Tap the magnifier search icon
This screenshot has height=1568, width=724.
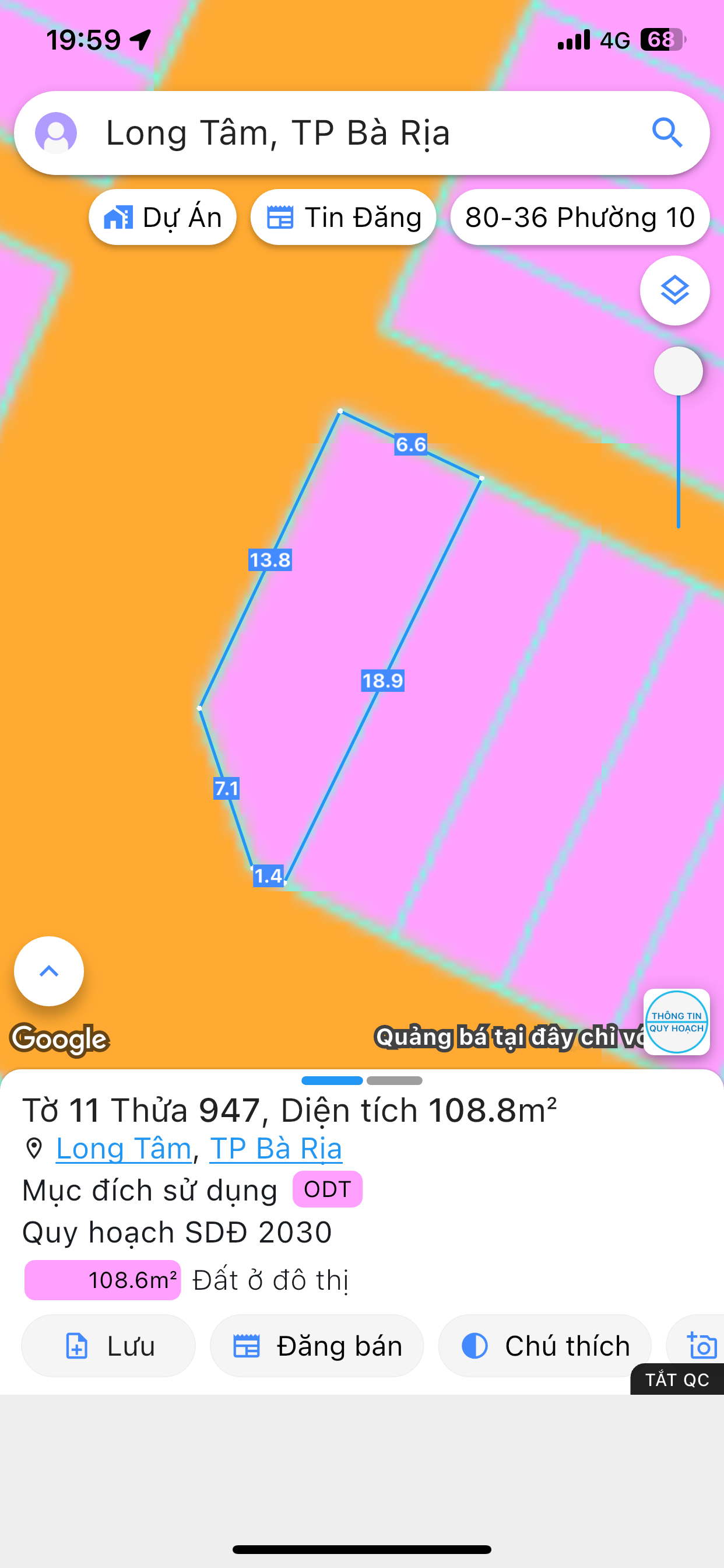pos(667,132)
